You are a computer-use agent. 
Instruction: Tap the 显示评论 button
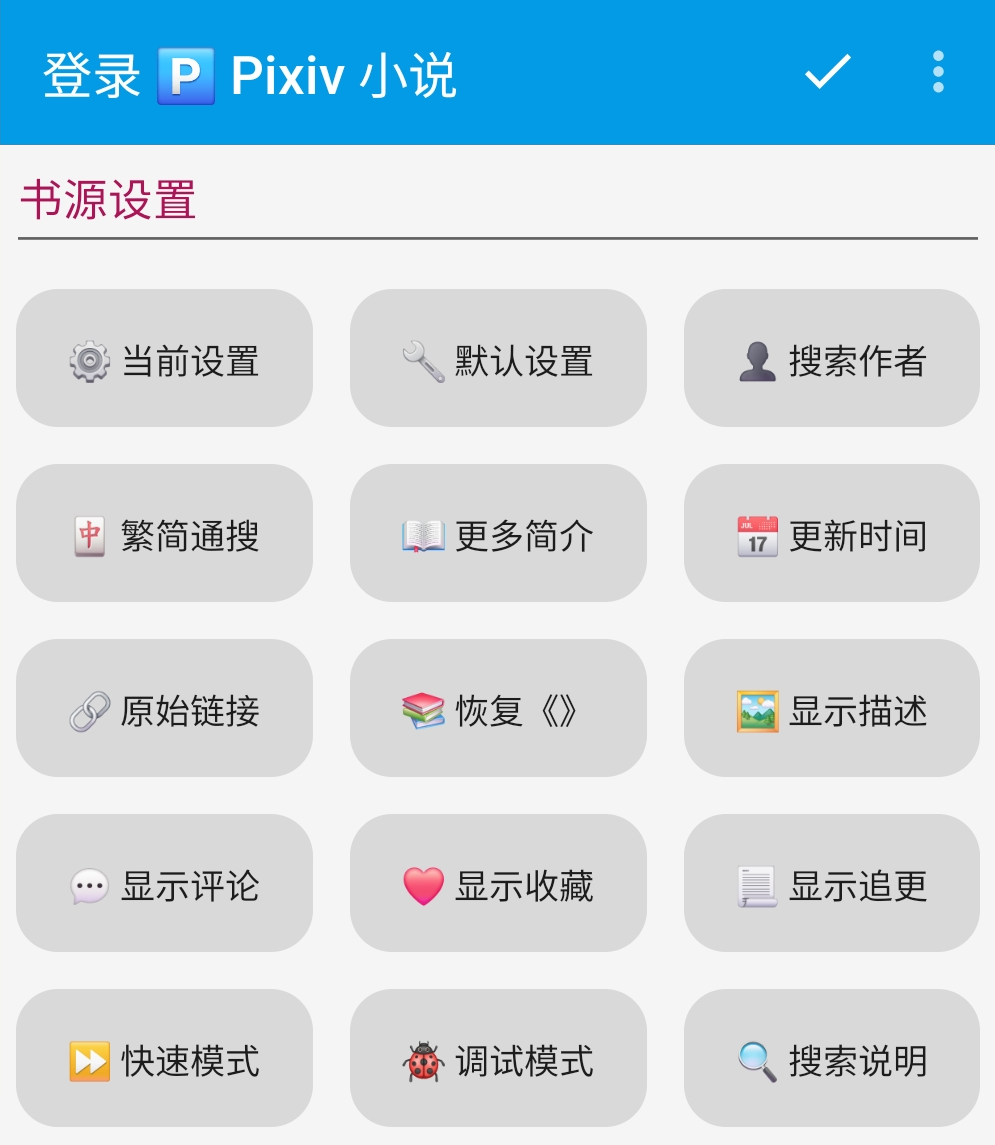tap(165, 884)
